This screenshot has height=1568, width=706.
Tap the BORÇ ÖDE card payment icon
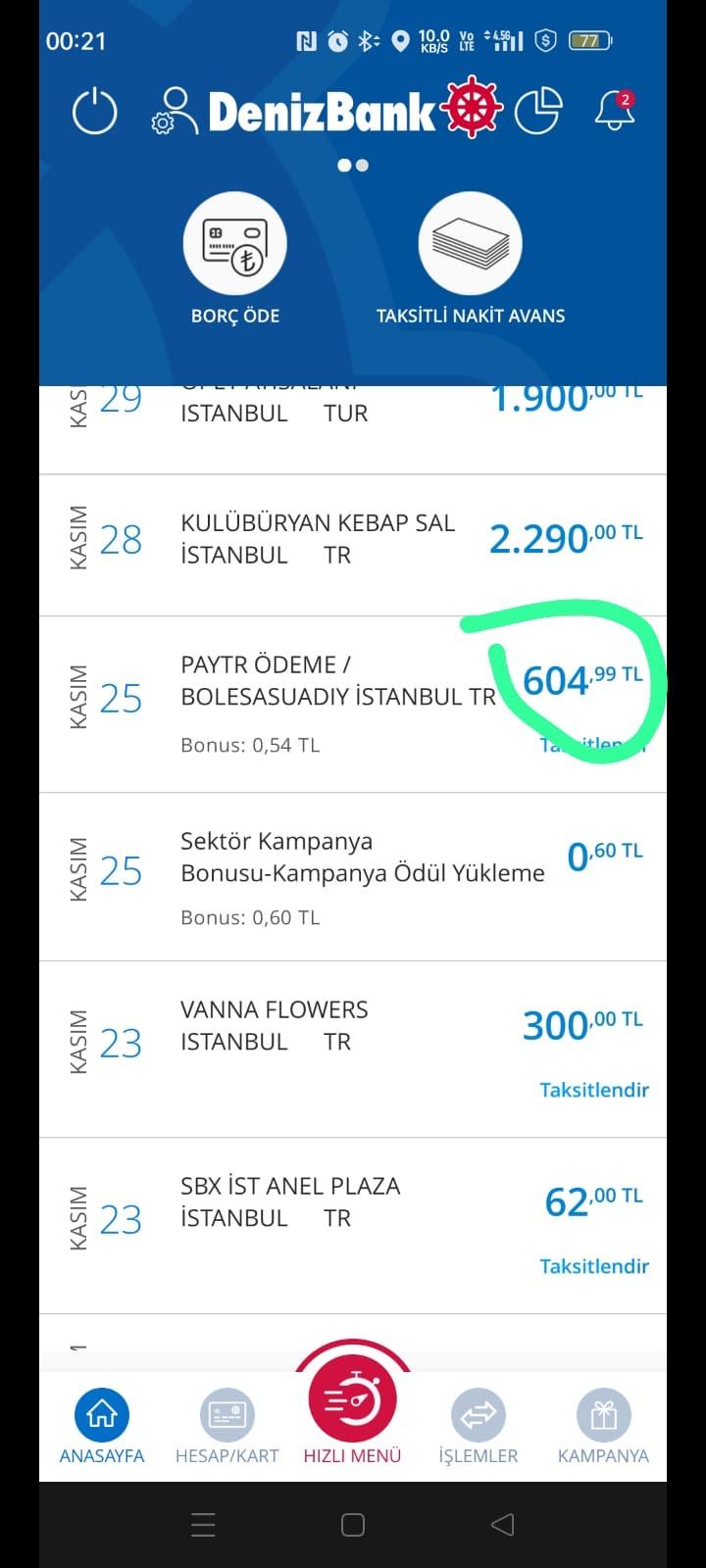tap(235, 243)
